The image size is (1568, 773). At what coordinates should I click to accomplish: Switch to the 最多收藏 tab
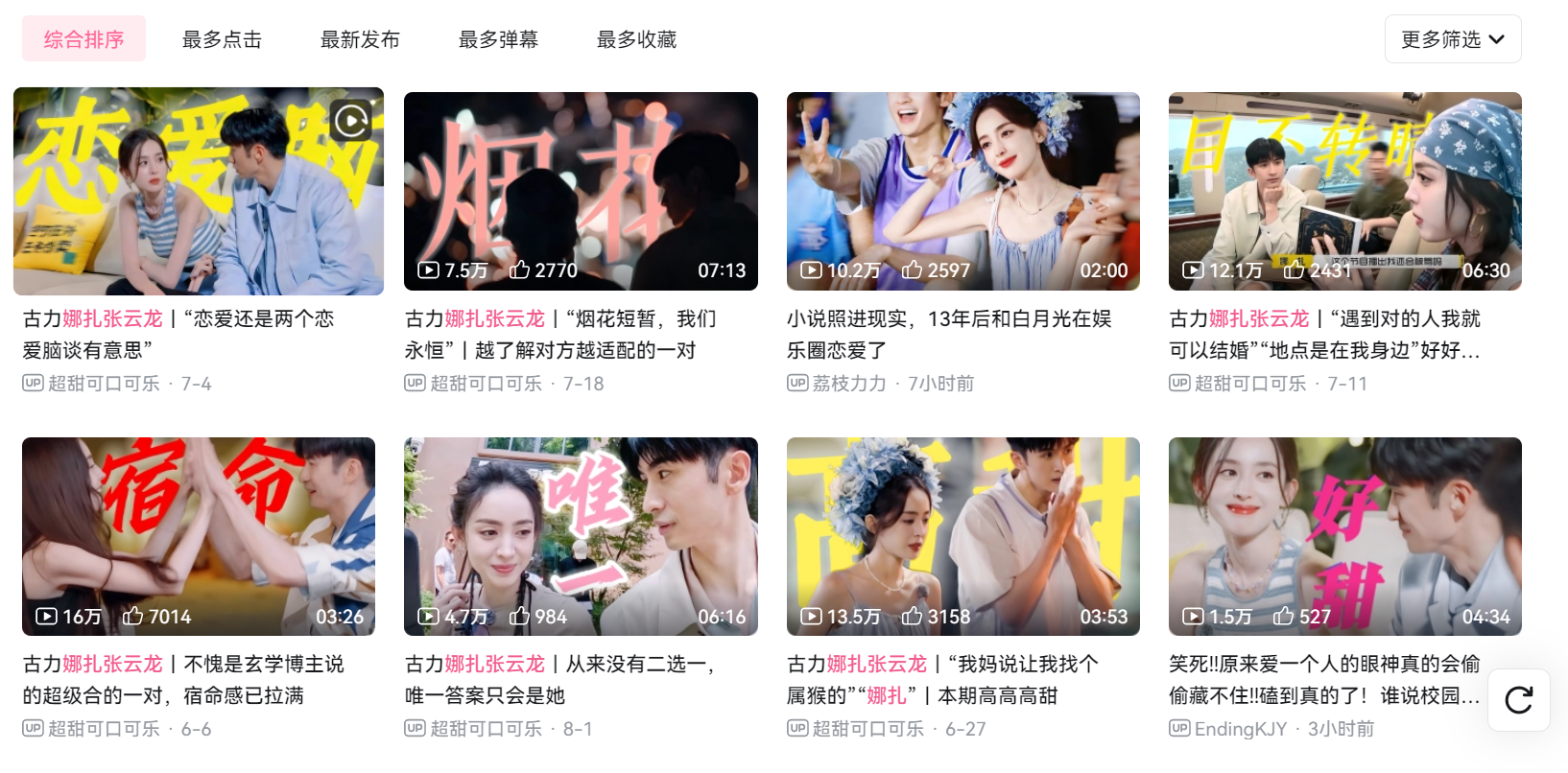pos(636,39)
